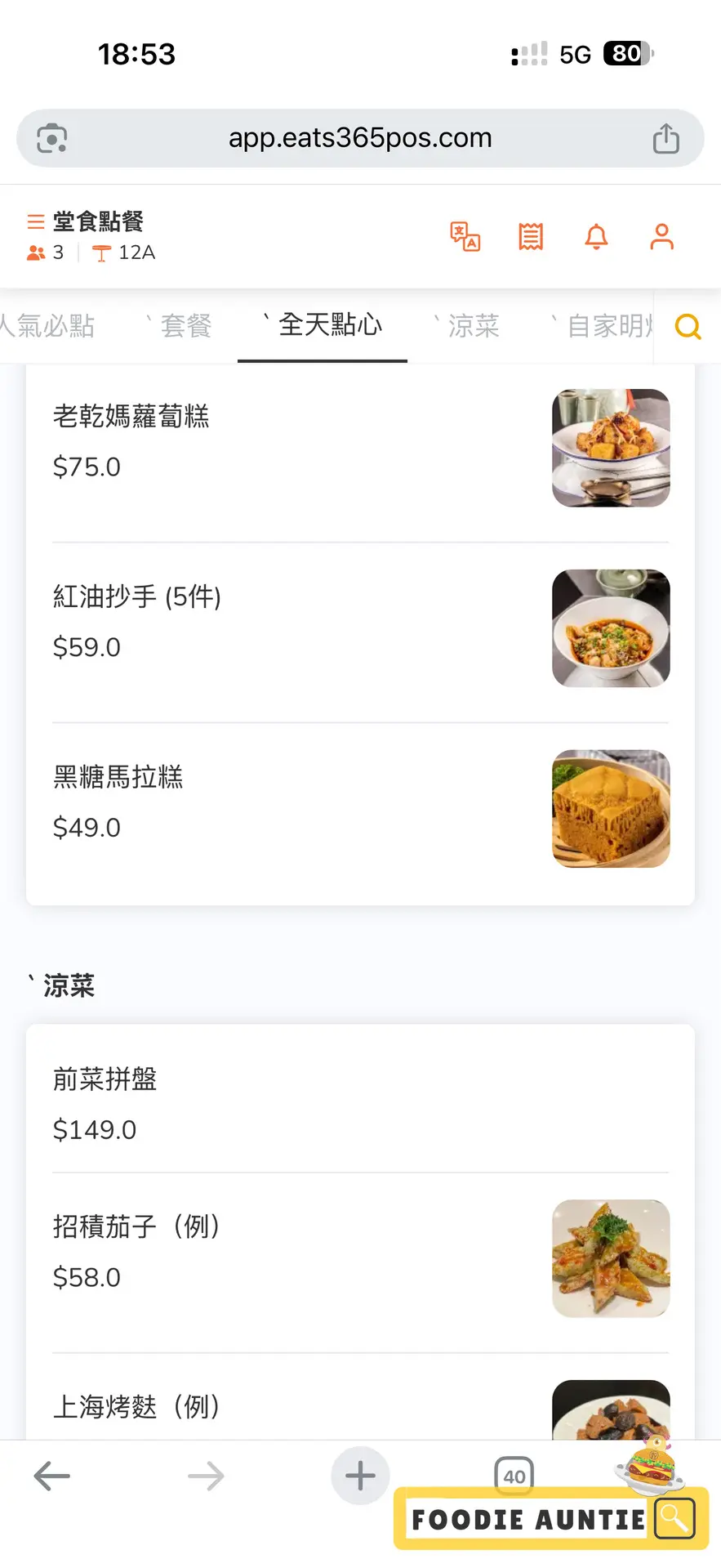Open the hamburger menu beside 堂食點餐

coord(35,221)
